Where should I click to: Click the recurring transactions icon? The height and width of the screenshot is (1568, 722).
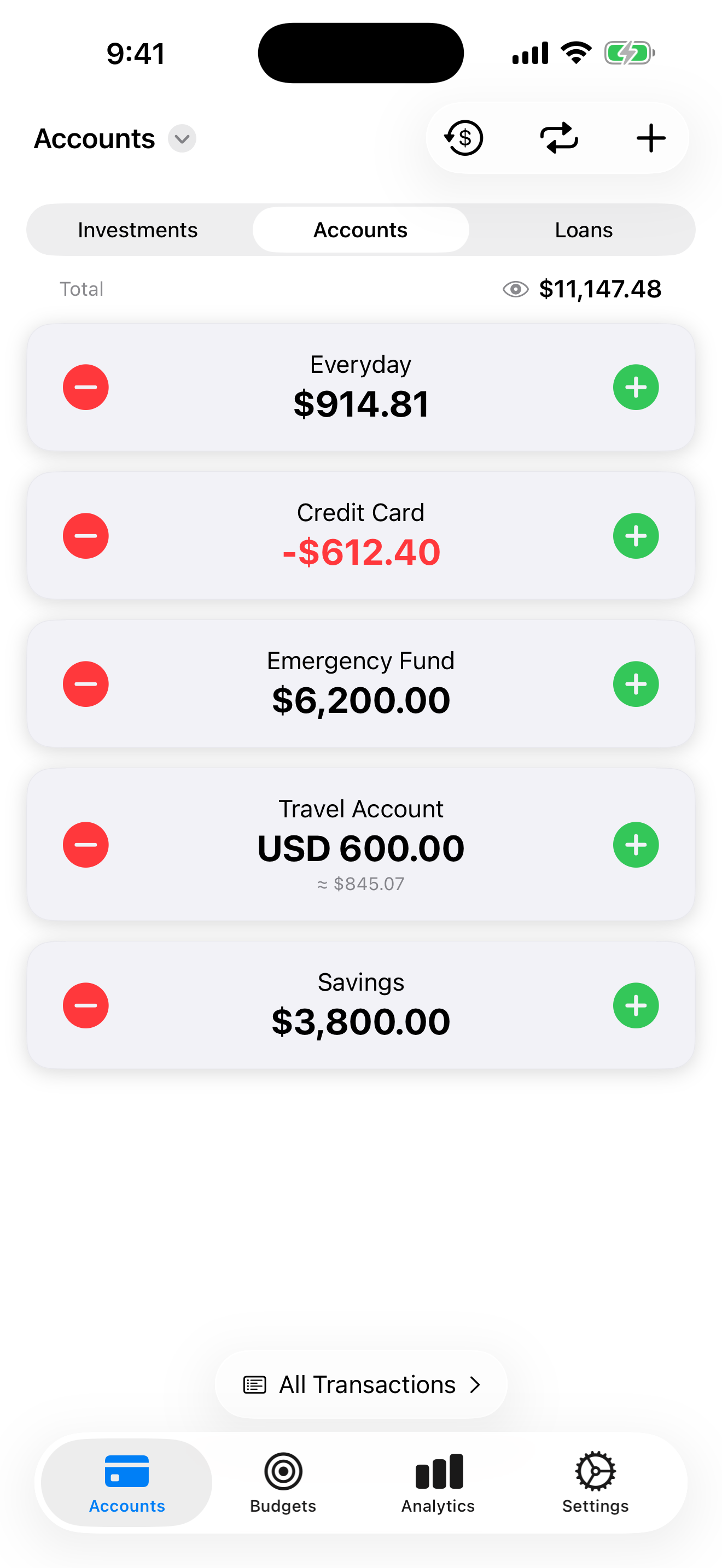557,138
